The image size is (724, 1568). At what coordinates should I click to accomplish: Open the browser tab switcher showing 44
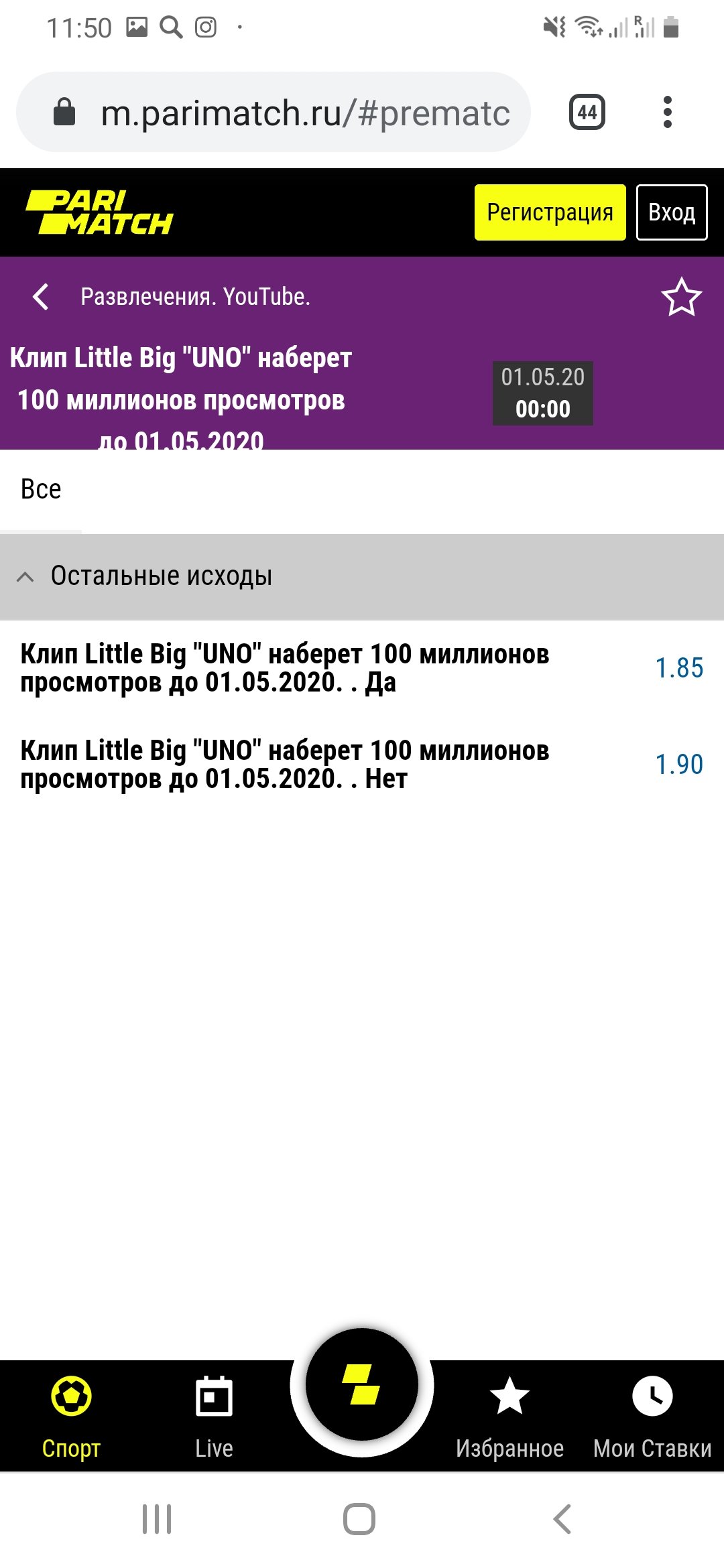[x=587, y=113]
